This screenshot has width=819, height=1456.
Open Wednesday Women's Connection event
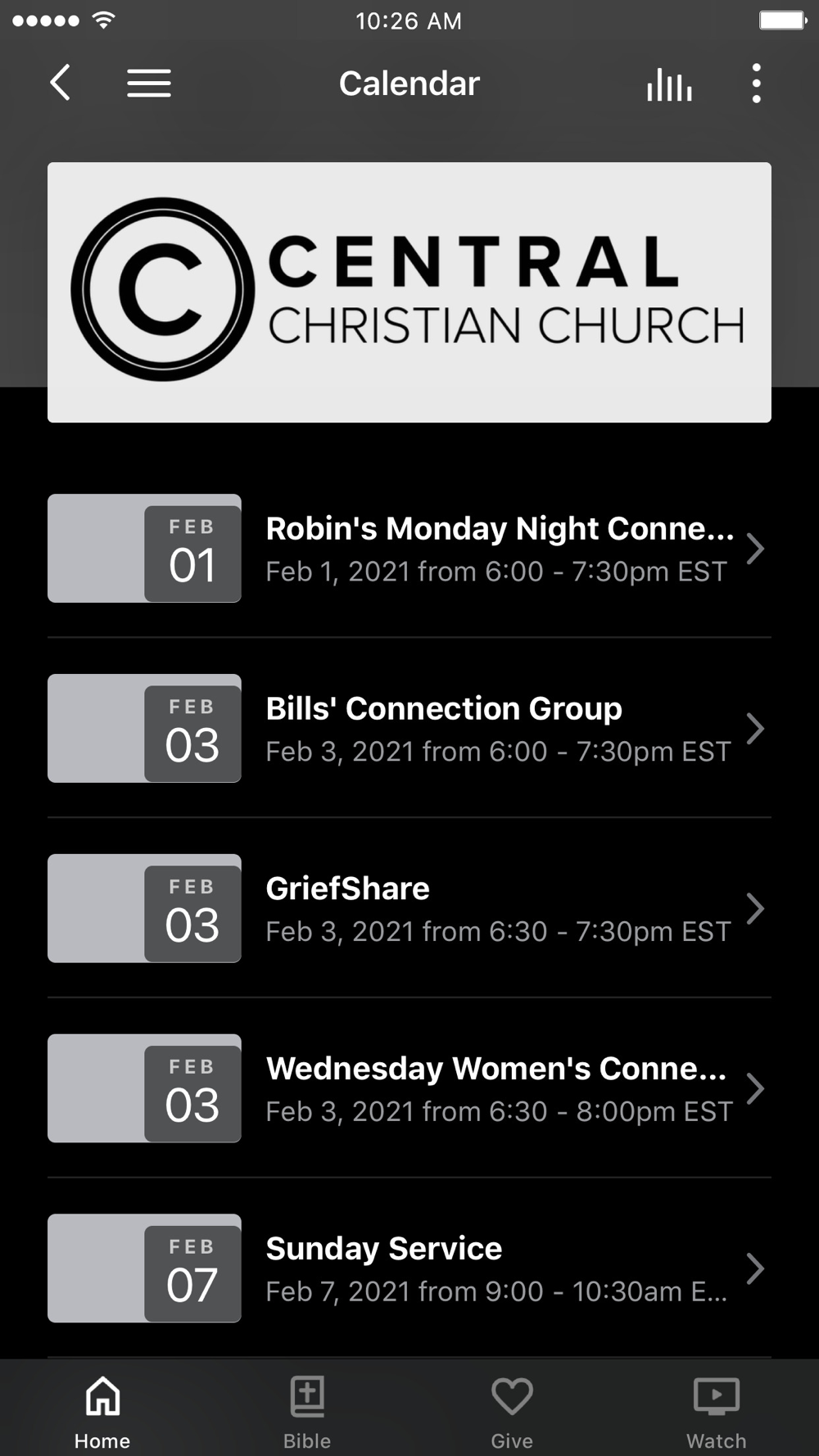click(409, 1089)
